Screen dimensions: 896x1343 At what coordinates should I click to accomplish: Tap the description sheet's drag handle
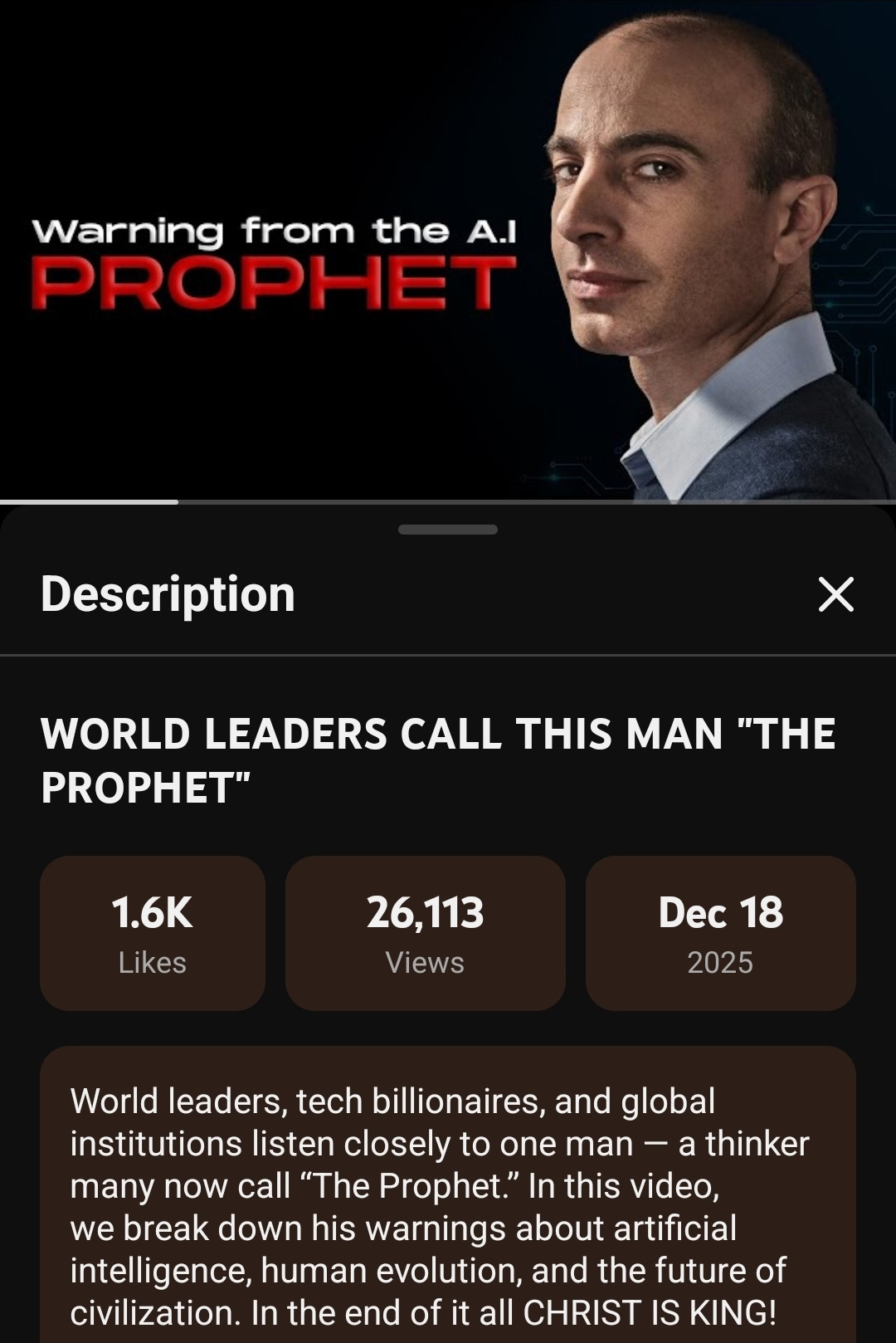click(448, 530)
